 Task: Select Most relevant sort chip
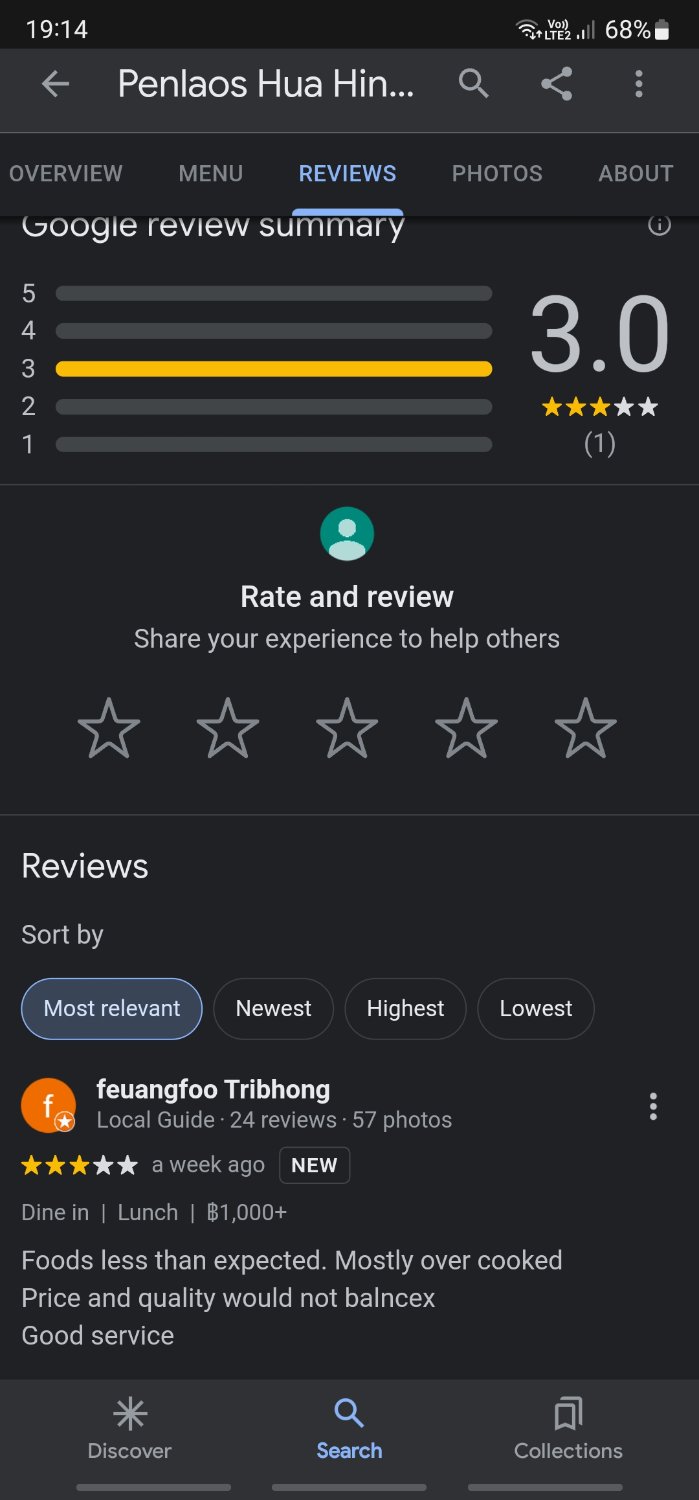pyautogui.click(x=112, y=1009)
